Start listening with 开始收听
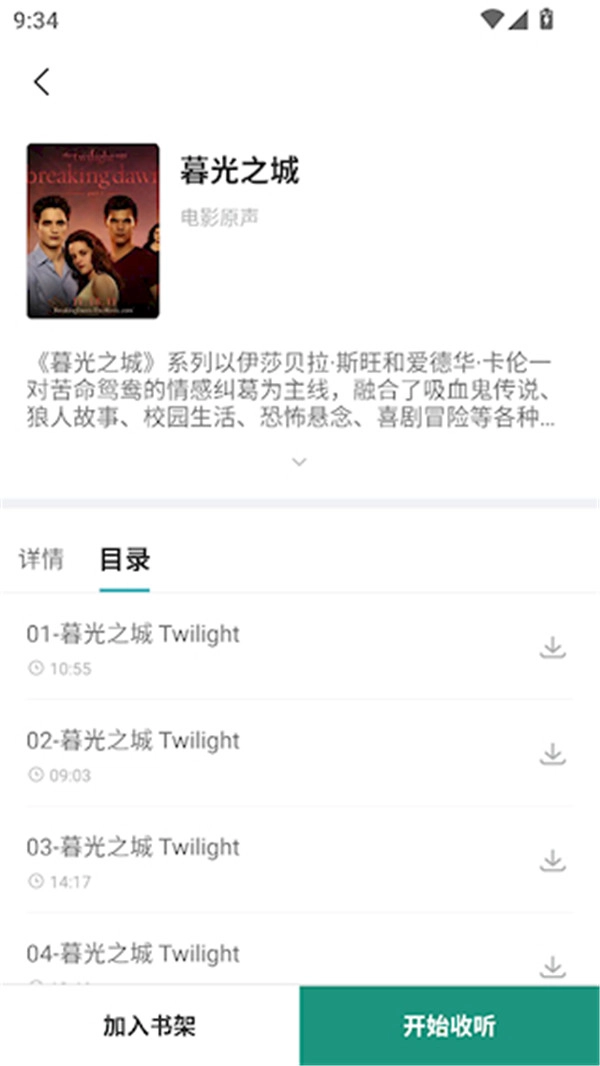Viewport: 600px width, 1066px height. coord(449,1025)
